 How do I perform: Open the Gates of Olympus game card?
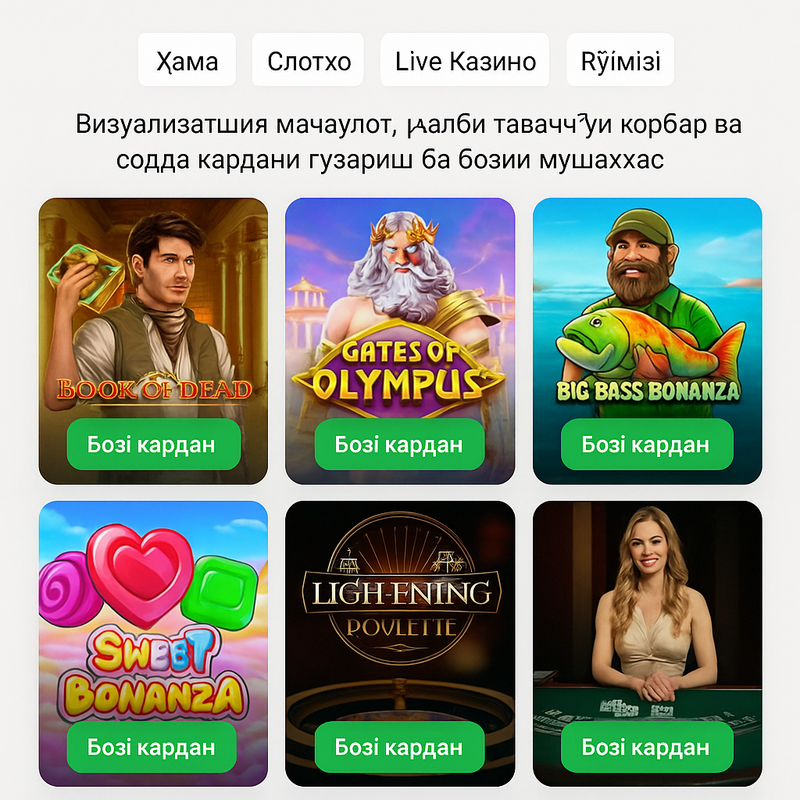pos(400,300)
